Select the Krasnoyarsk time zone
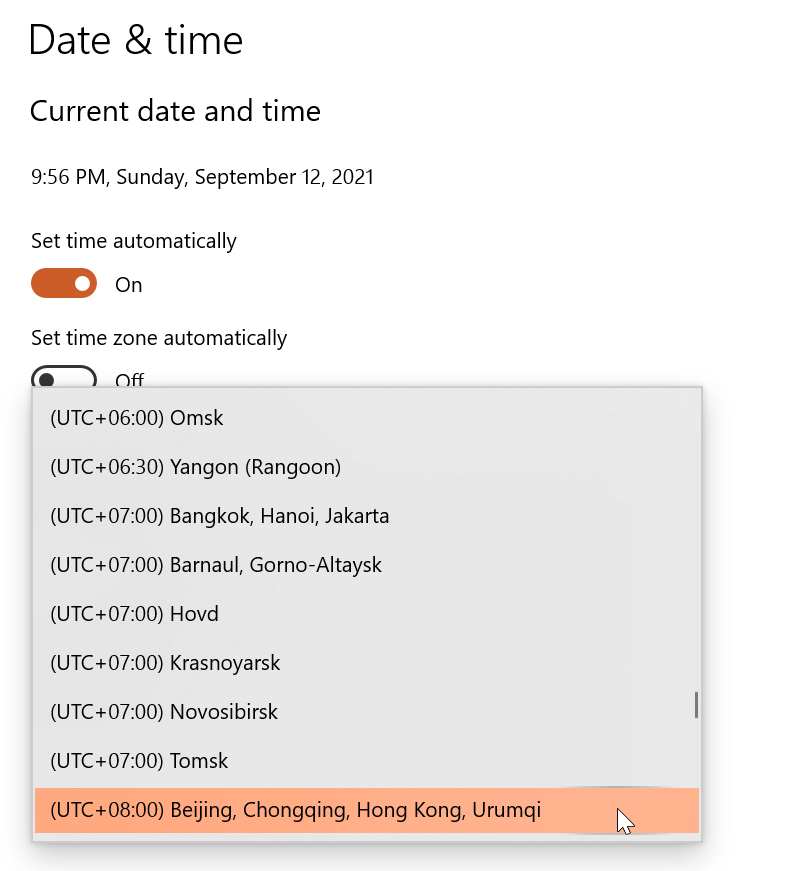Image resolution: width=802 pixels, height=871 pixels. point(165,663)
